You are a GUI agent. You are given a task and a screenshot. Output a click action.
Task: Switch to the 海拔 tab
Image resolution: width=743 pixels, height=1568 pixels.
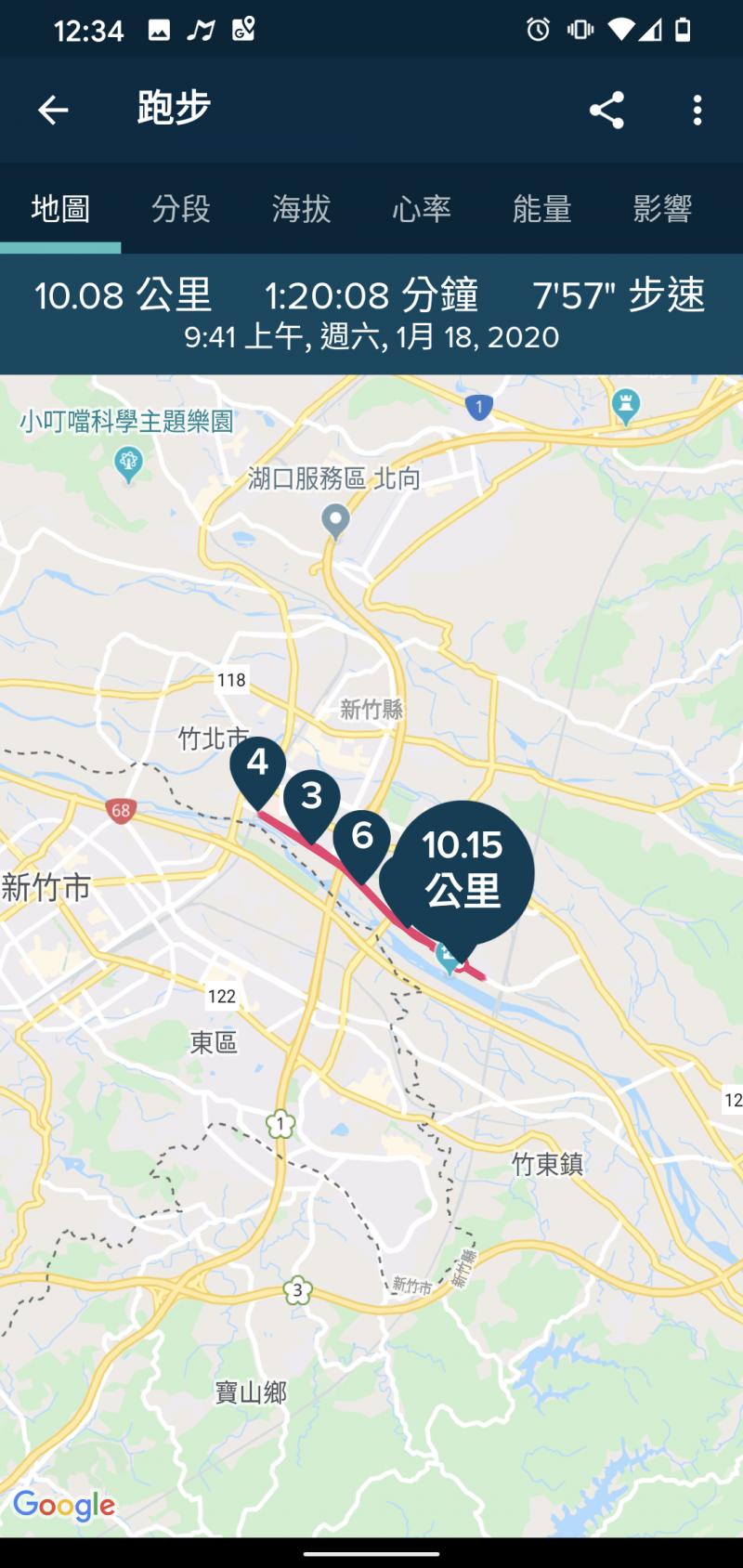[301, 209]
